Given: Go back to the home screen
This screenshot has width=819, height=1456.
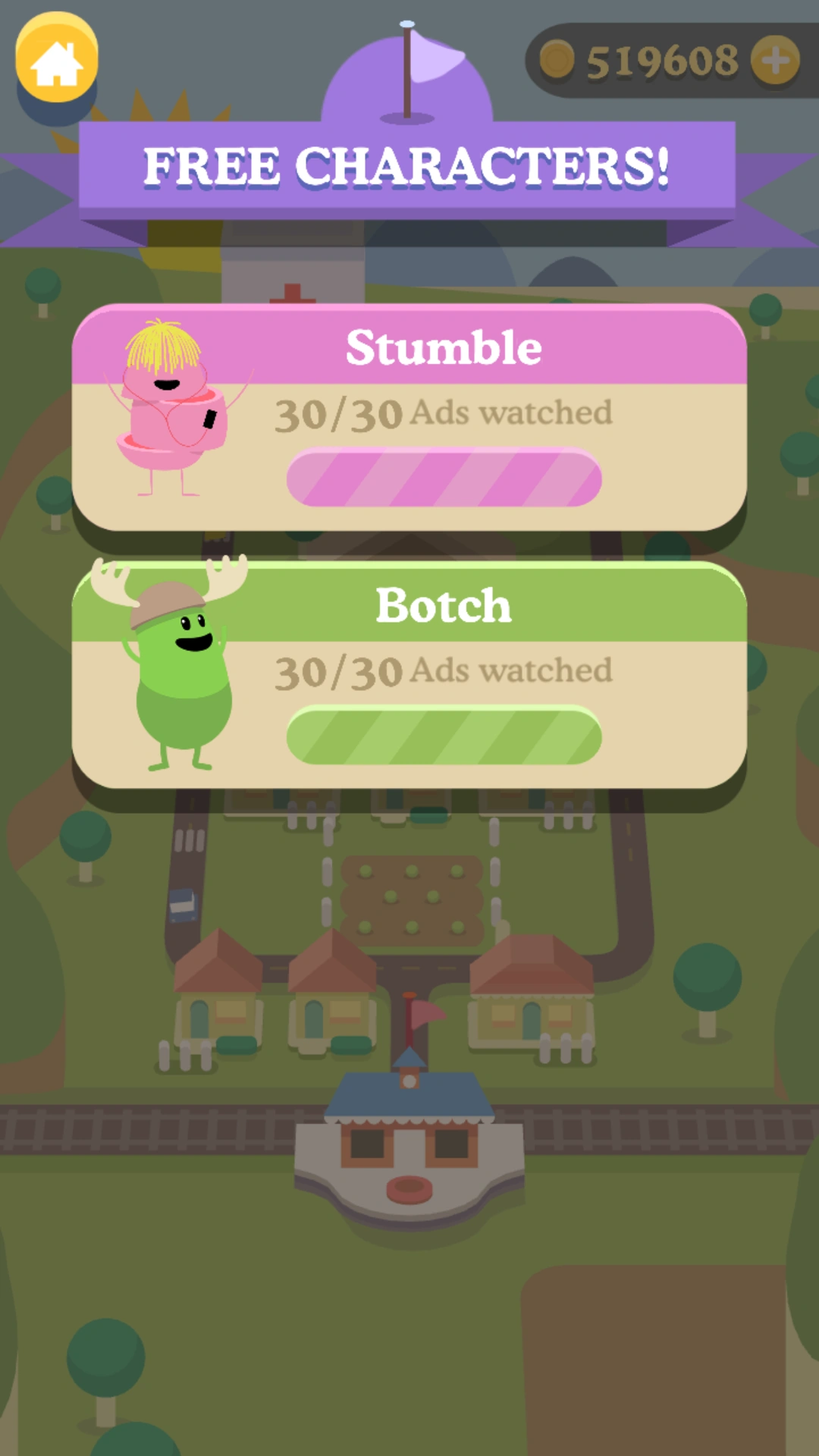Looking at the screenshot, I should click(57, 61).
